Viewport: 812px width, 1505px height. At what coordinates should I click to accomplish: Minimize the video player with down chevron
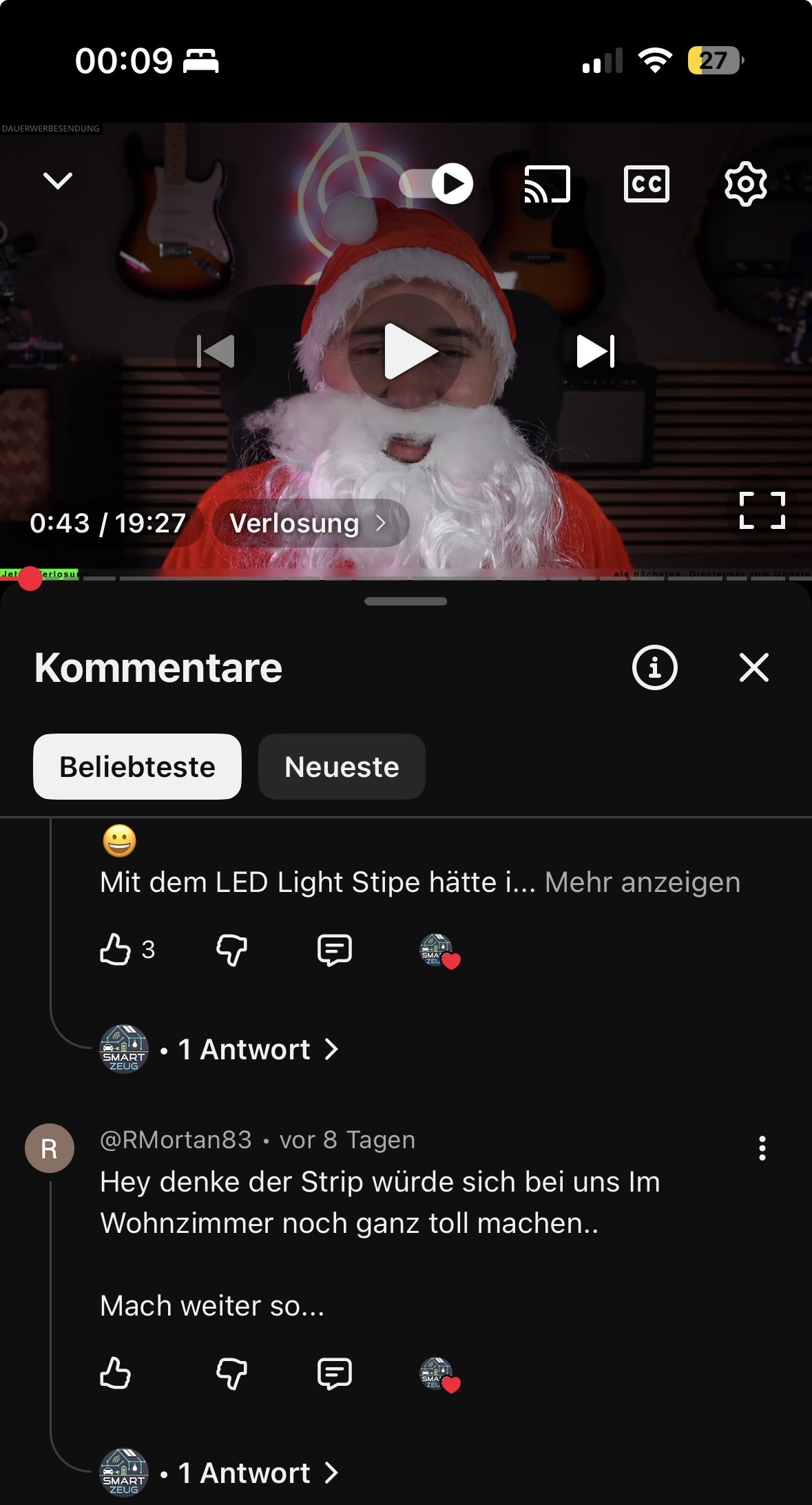click(x=58, y=181)
